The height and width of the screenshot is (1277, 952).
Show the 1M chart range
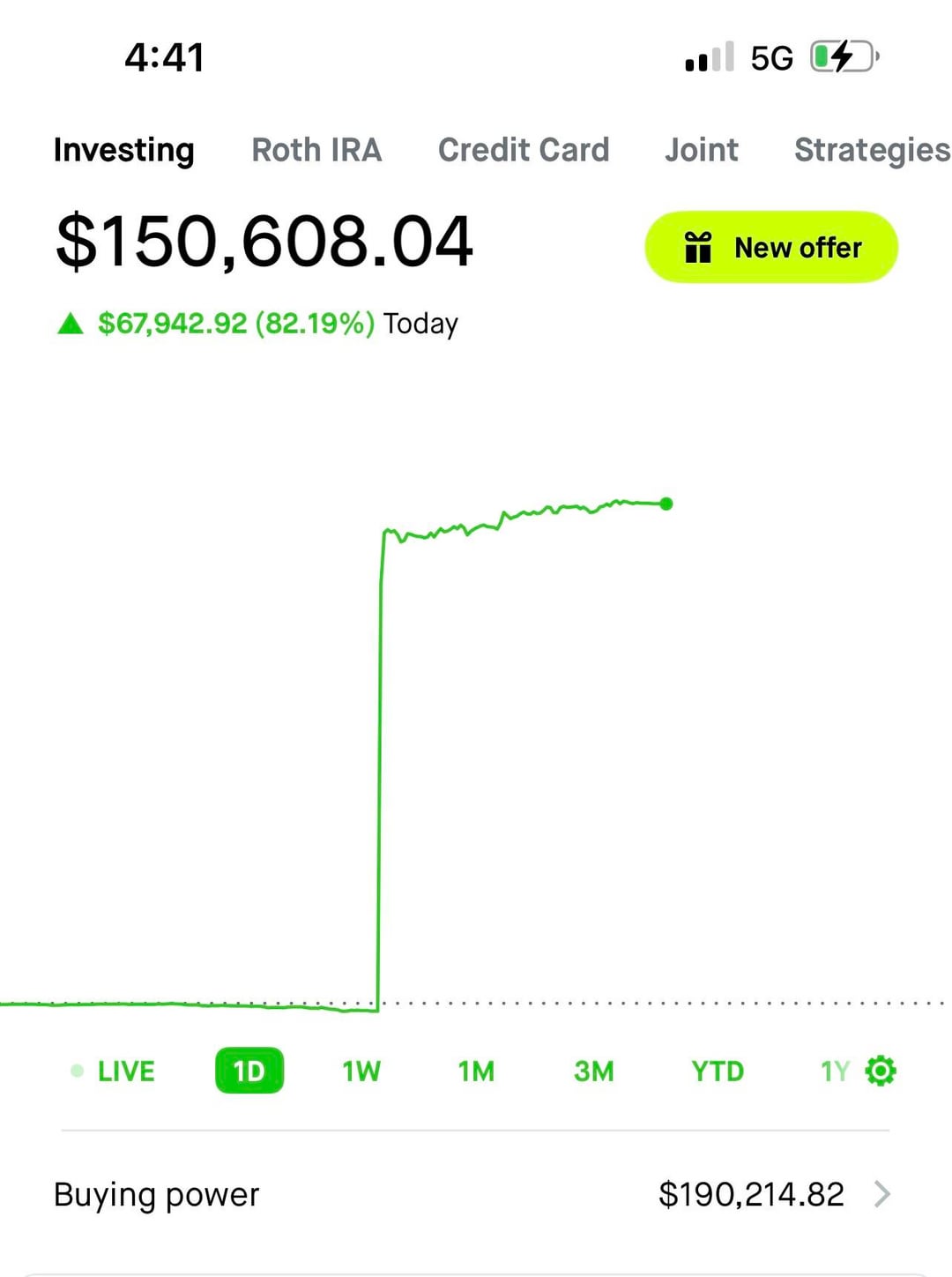[x=476, y=1071]
